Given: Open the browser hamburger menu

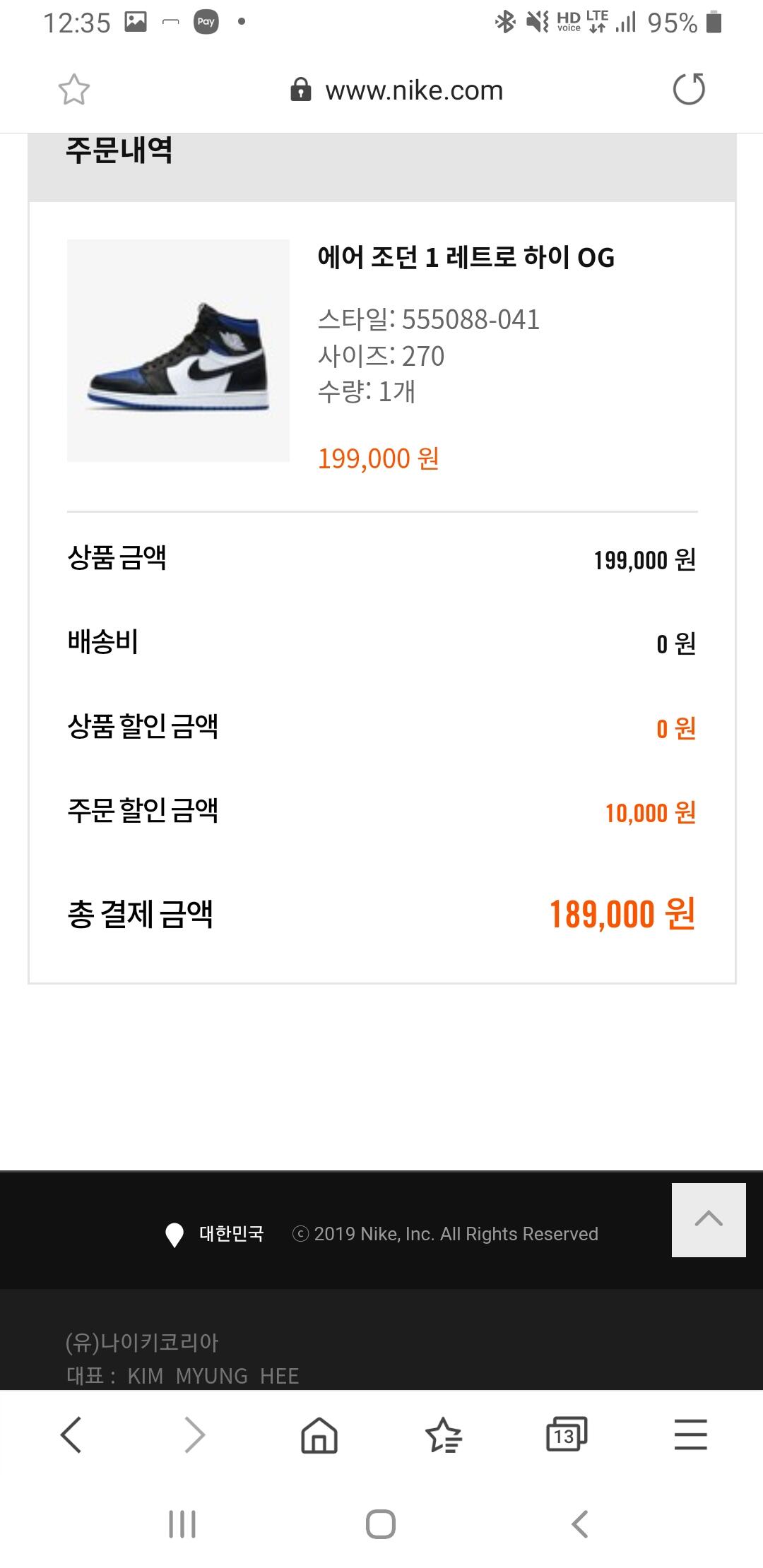Looking at the screenshot, I should pyautogui.click(x=690, y=1435).
